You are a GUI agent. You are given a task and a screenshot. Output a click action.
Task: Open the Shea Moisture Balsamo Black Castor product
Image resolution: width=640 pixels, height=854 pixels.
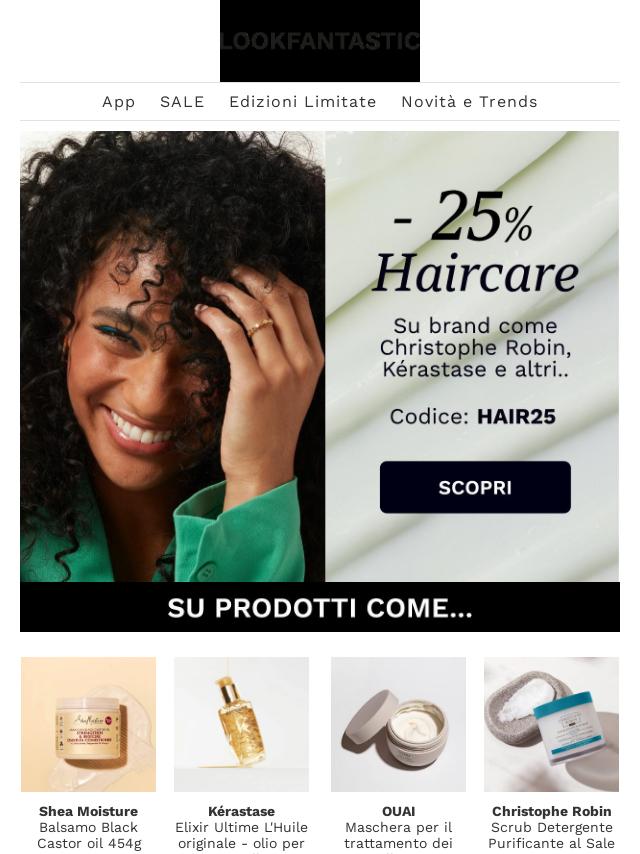(x=88, y=724)
